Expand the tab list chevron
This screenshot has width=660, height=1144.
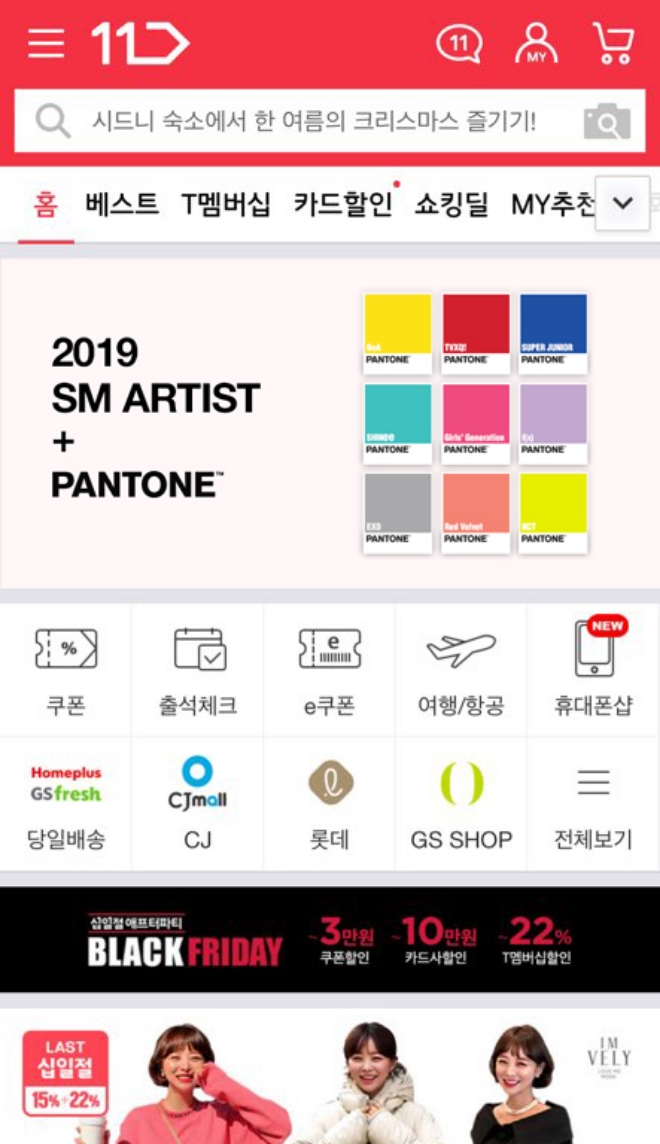(623, 204)
